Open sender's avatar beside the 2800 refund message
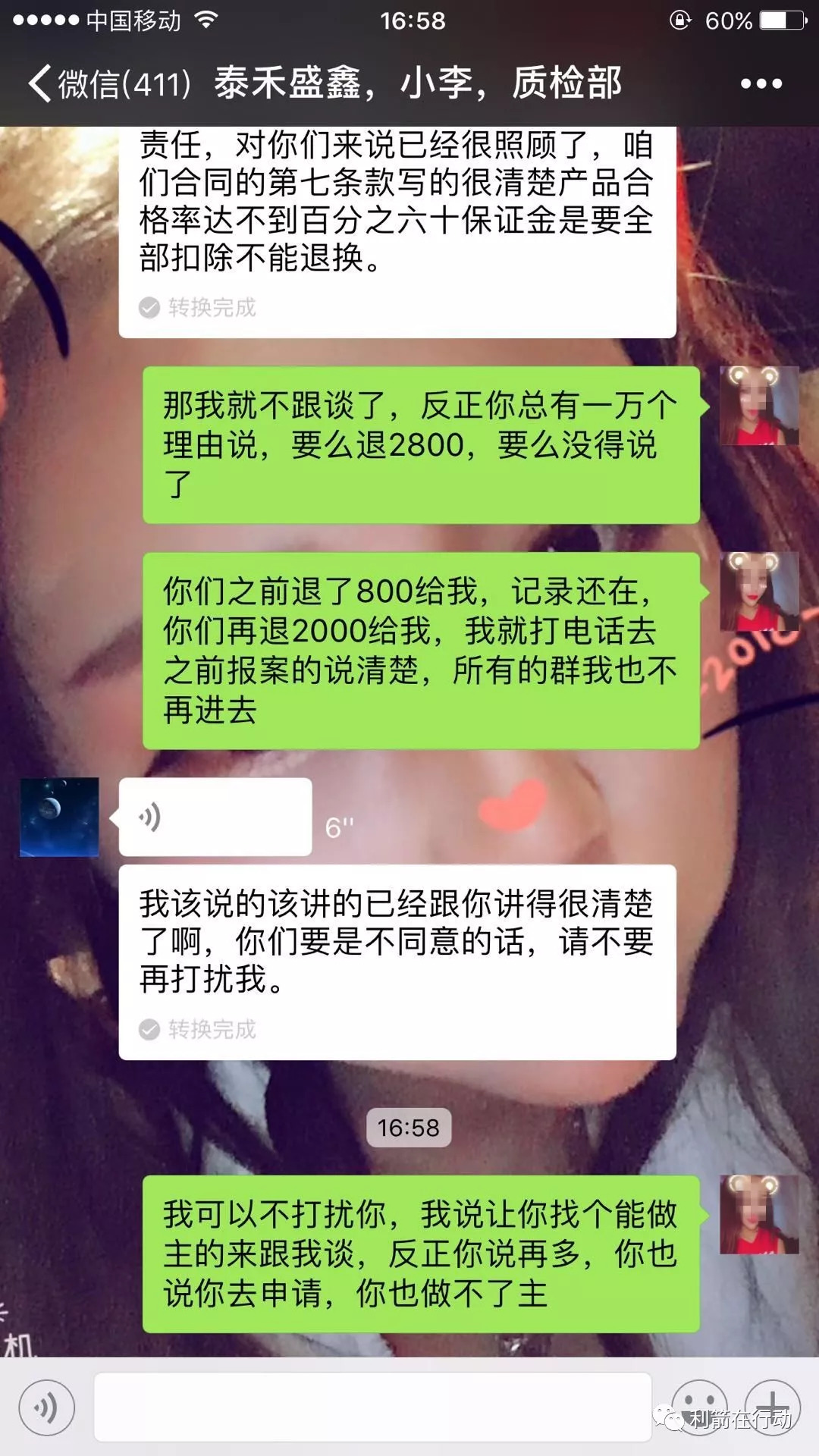 (x=758, y=406)
